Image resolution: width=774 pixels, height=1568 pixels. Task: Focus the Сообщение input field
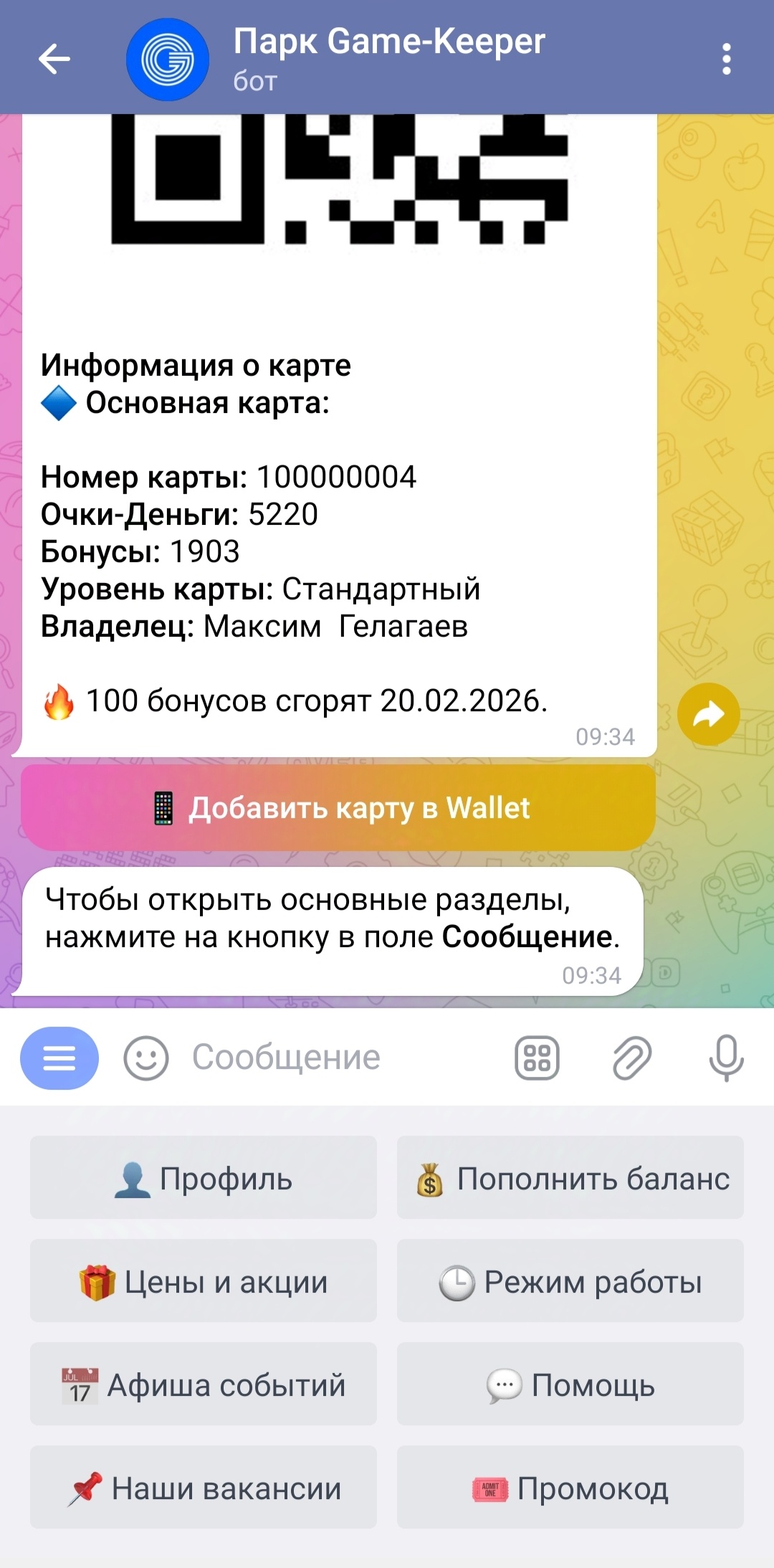tap(337, 1058)
